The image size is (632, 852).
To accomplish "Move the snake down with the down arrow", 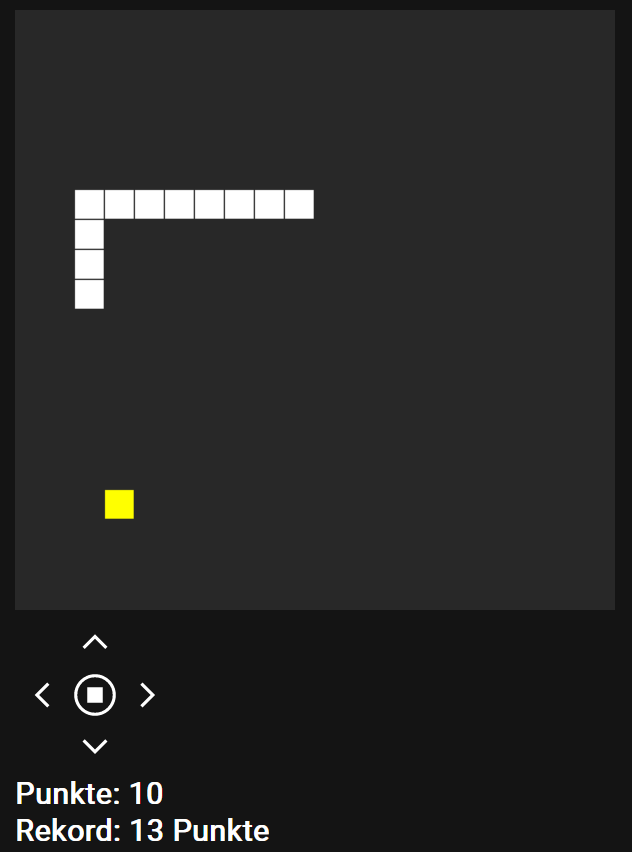I will tap(95, 746).
